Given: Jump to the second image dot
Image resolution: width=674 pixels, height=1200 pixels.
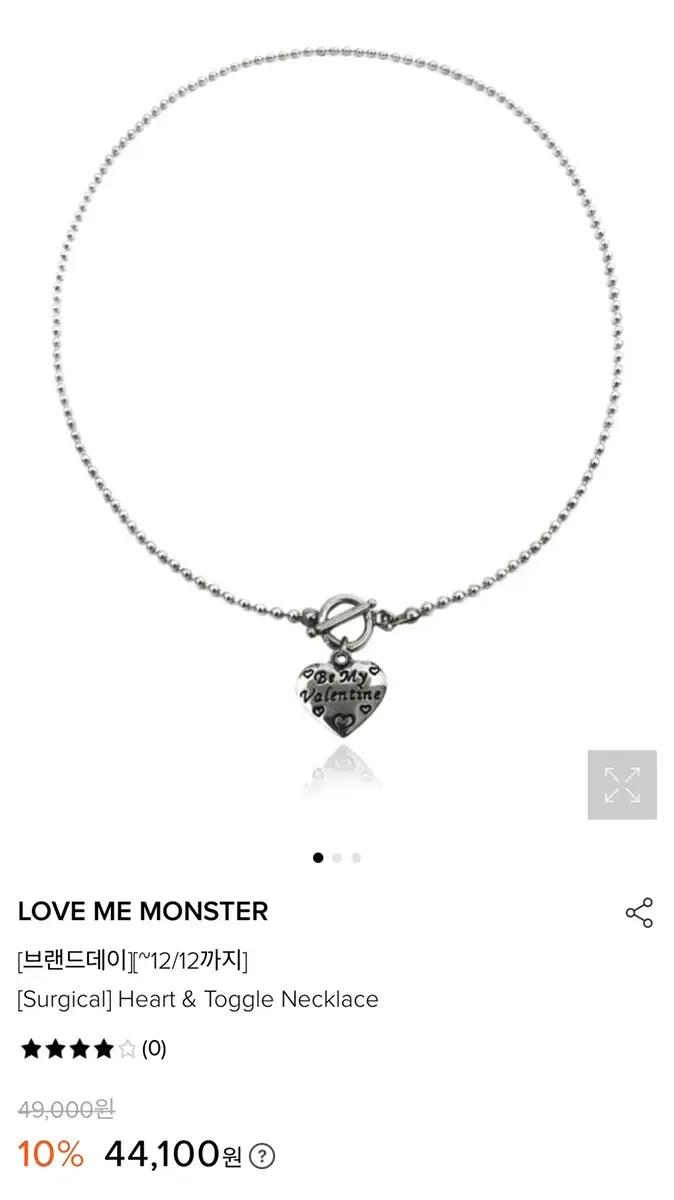Looking at the screenshot, I should coord(337,857).
